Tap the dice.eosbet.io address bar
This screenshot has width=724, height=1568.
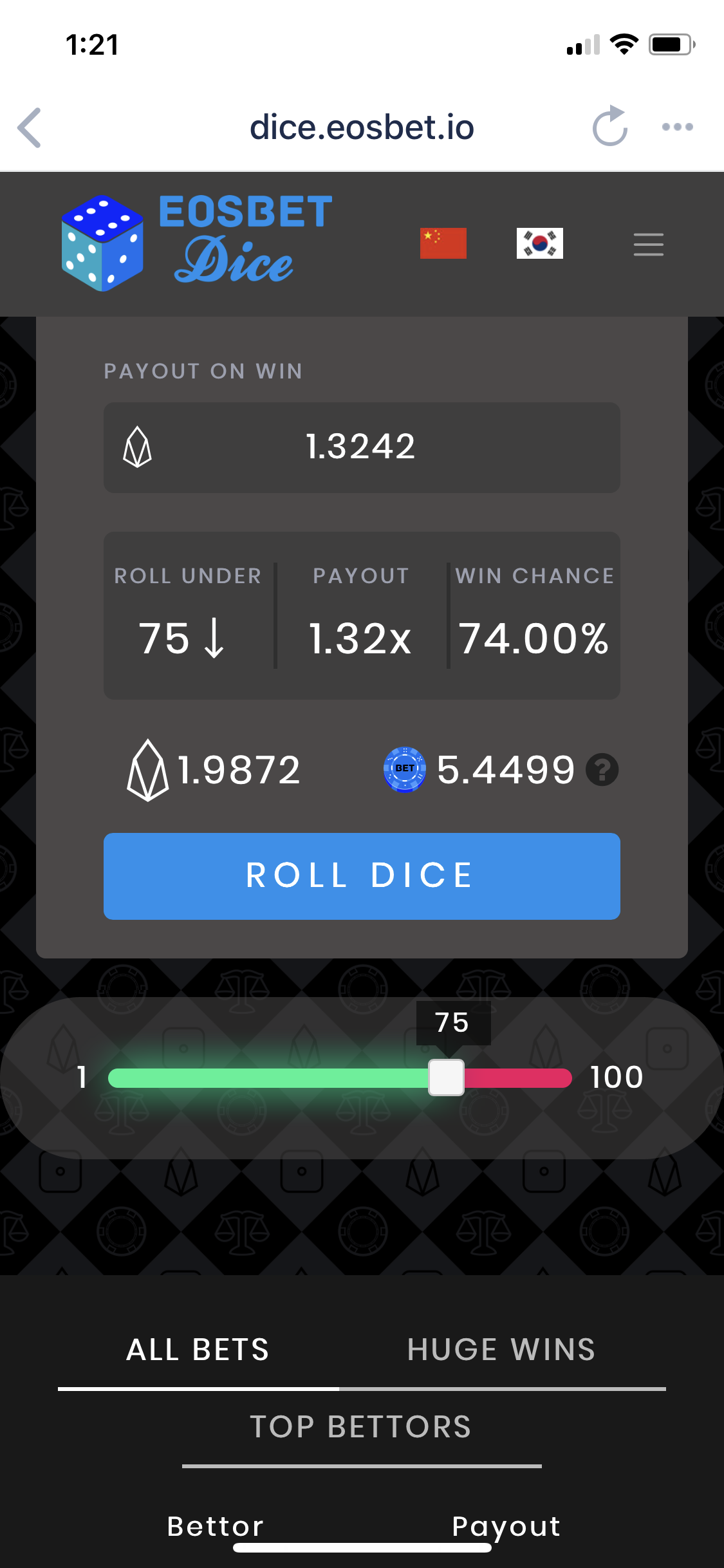coord(362,127)
